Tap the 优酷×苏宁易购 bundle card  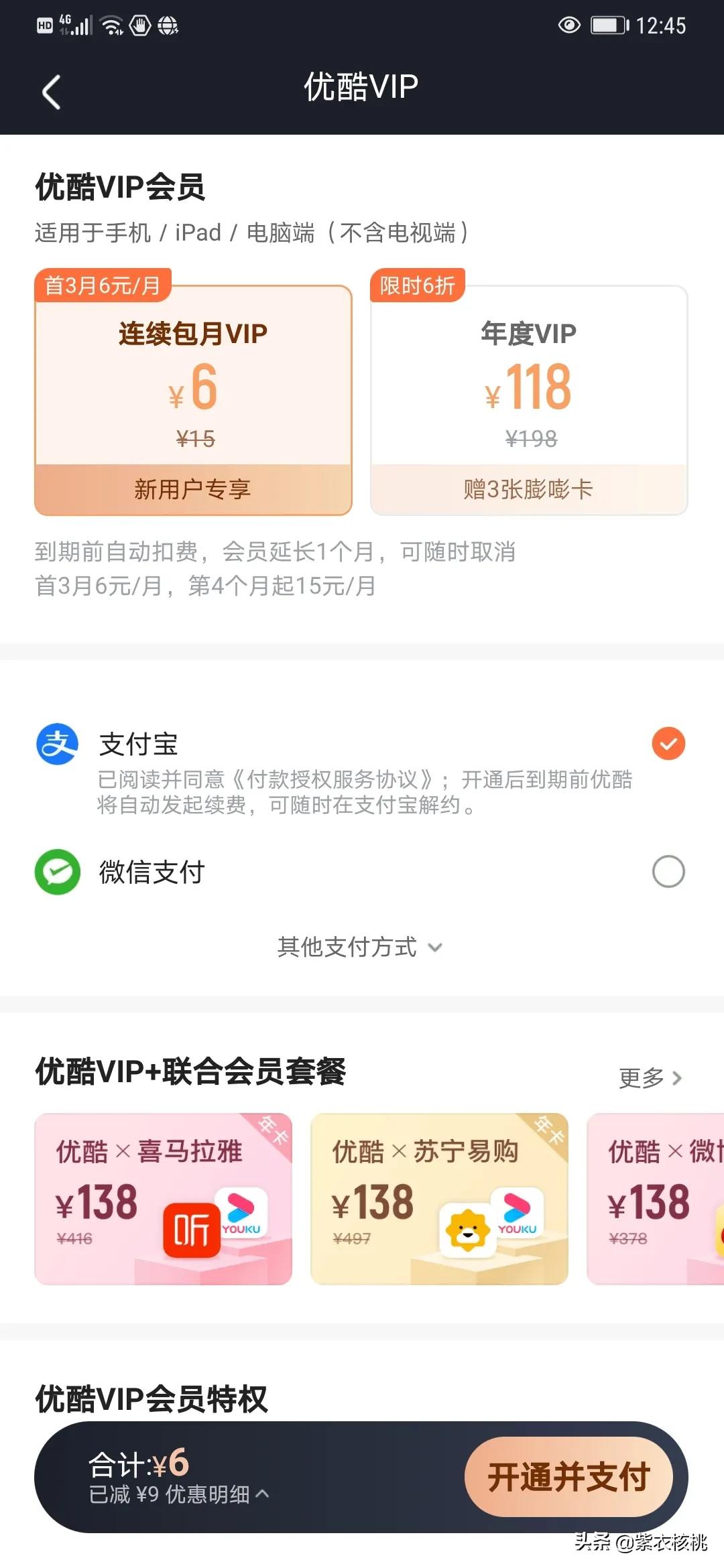(439, 1199)
